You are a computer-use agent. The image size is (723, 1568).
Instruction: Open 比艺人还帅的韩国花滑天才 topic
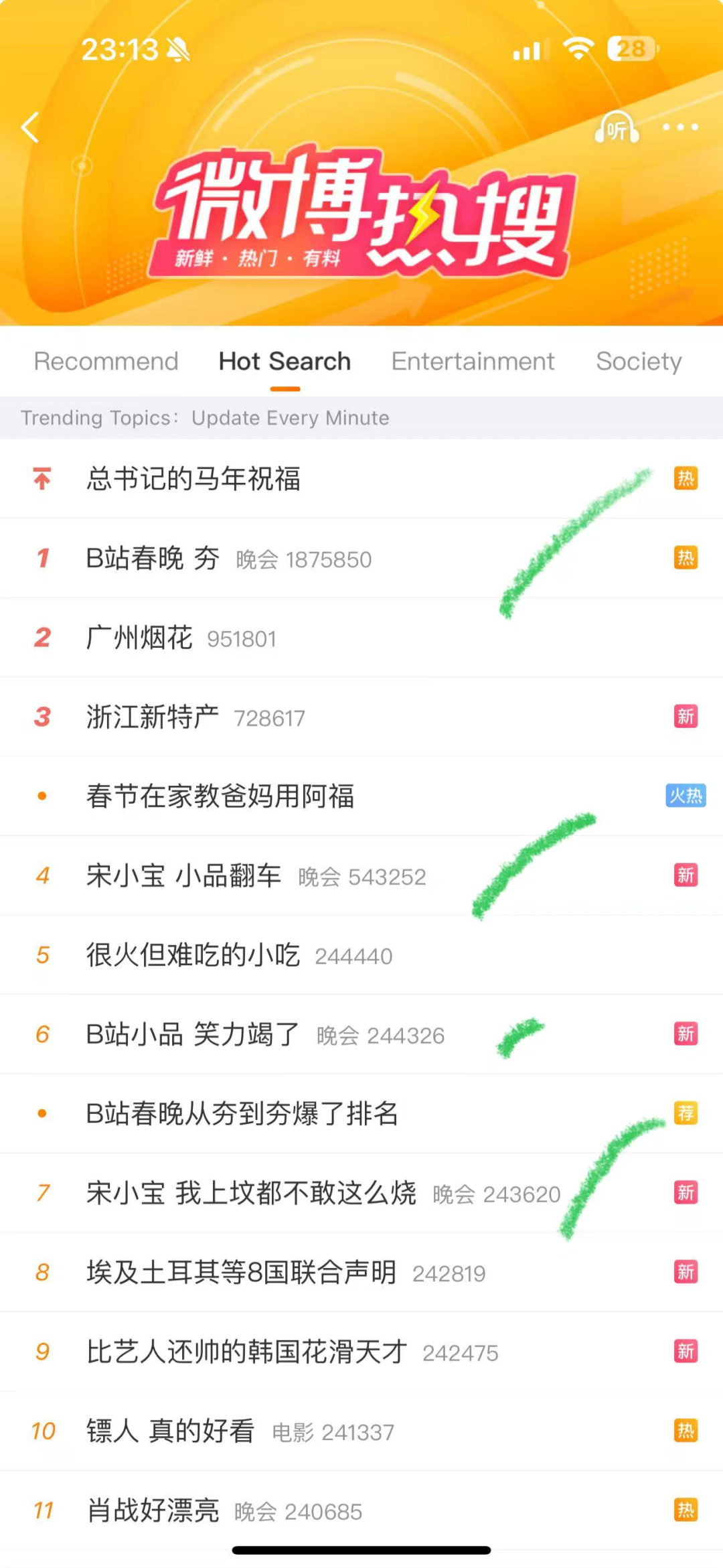pyautogui.click(x=246, y=1352)
